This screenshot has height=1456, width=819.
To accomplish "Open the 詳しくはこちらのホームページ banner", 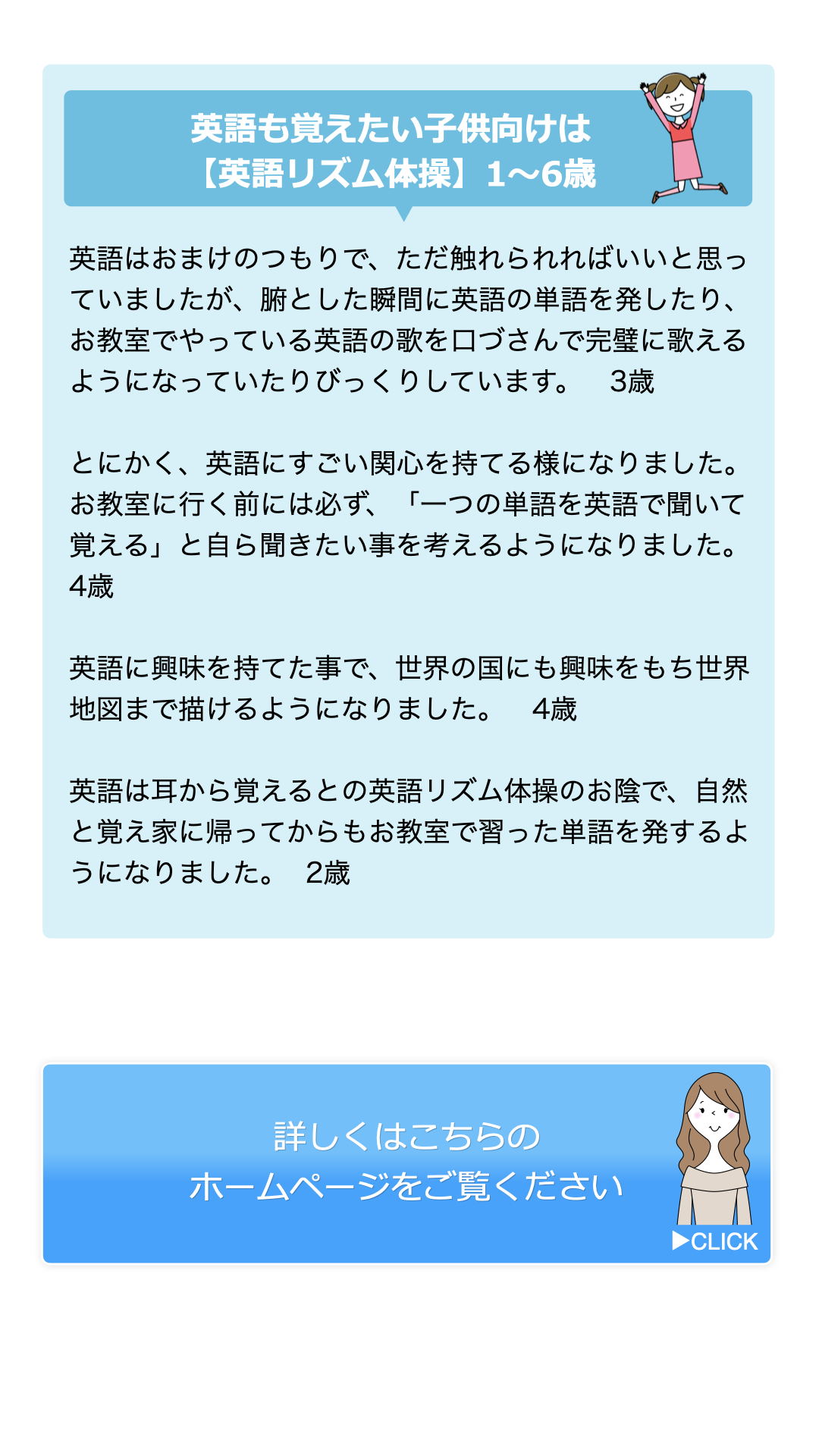I will (407, 1163).
